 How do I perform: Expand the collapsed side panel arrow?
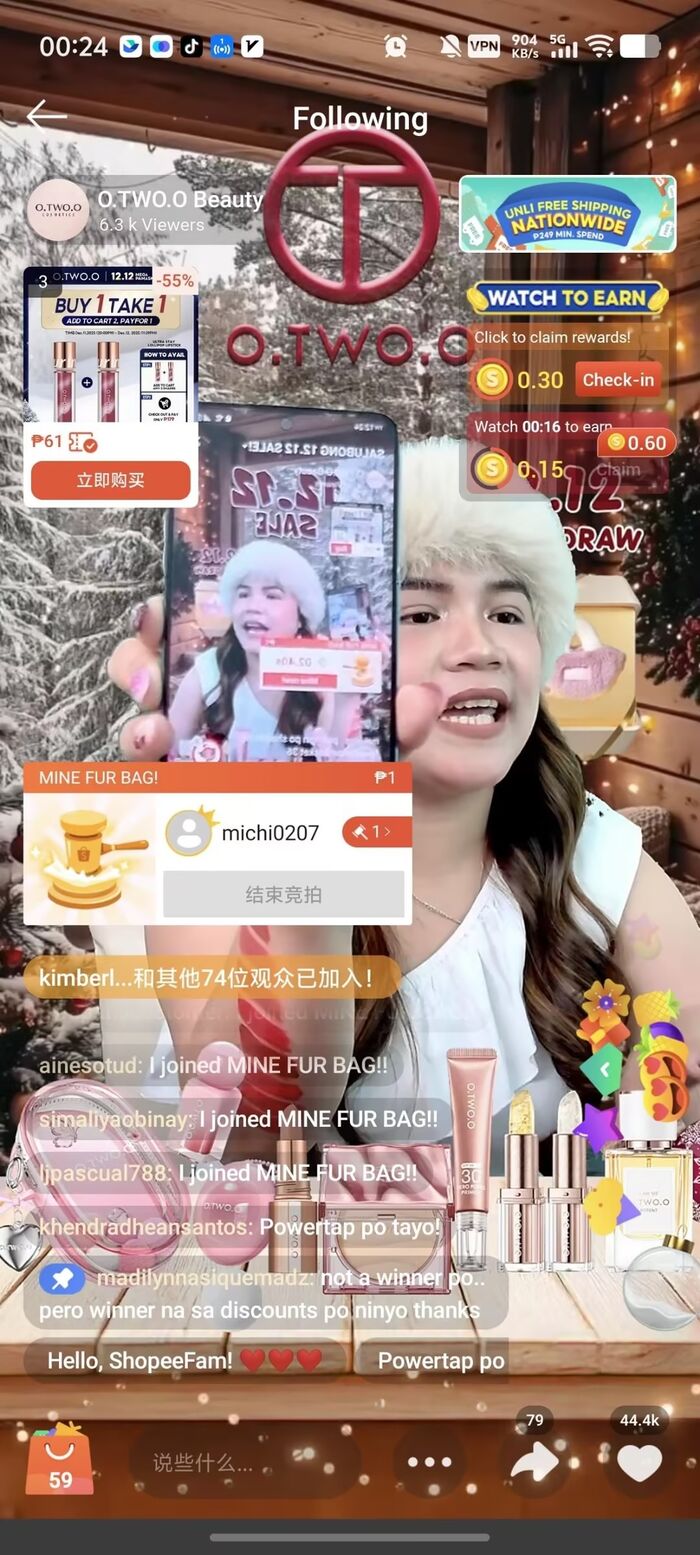[x=602, y=1071]
